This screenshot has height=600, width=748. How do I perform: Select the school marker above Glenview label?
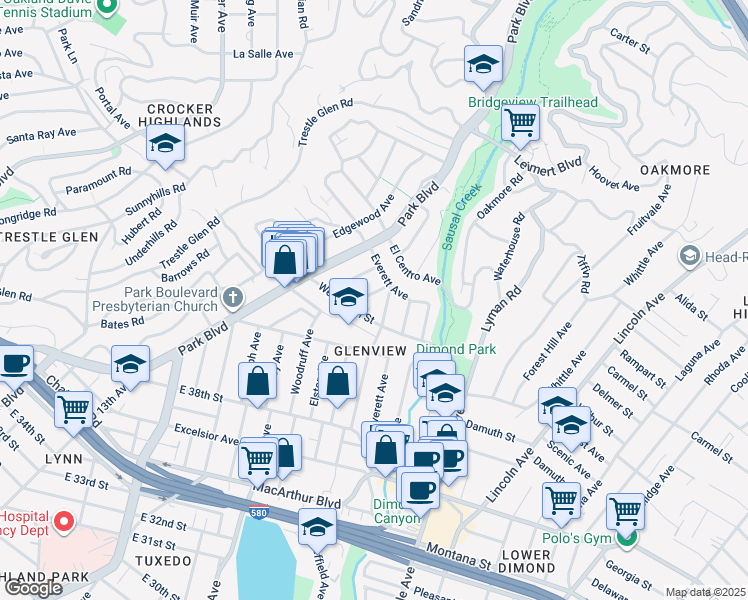click(x=348, y=297)
